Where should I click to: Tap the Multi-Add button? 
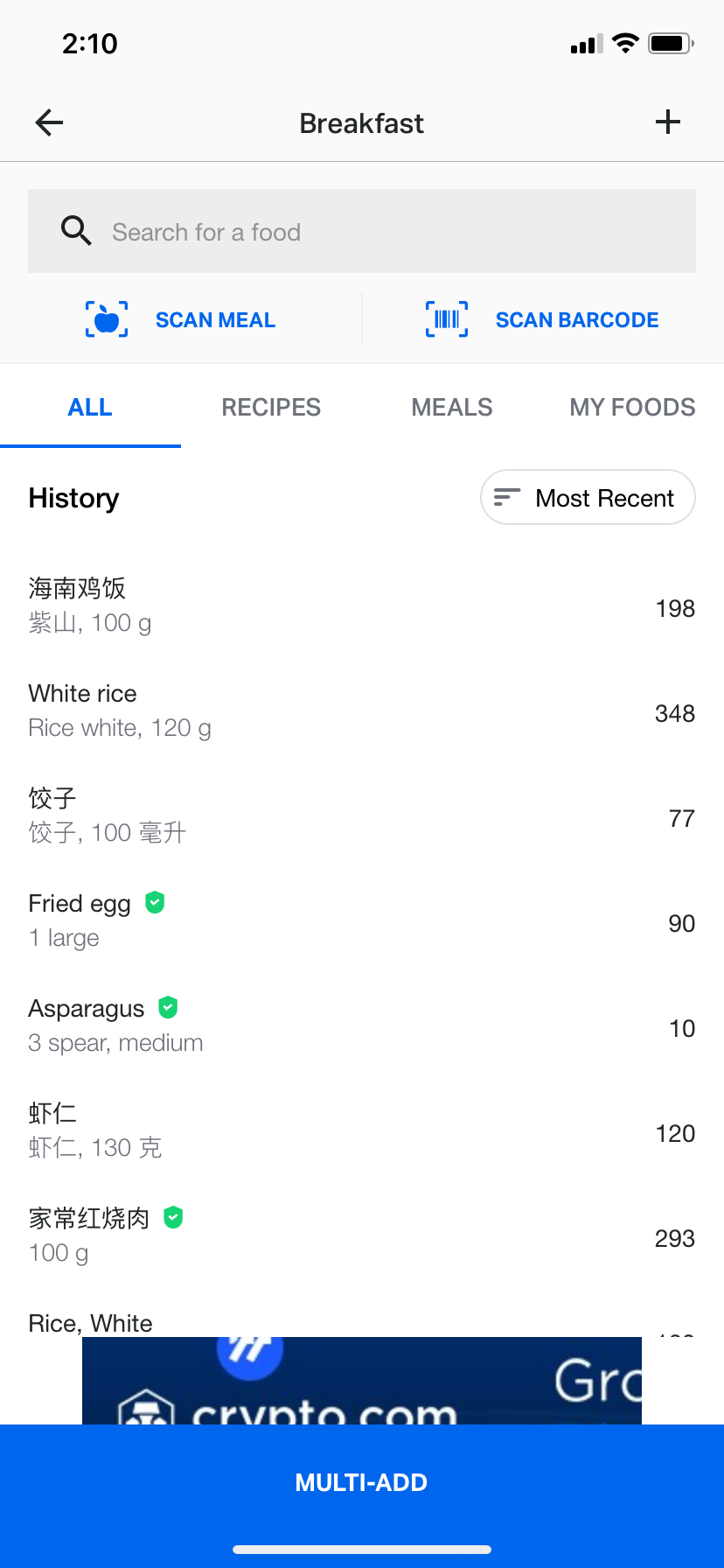pos(362,1482)
